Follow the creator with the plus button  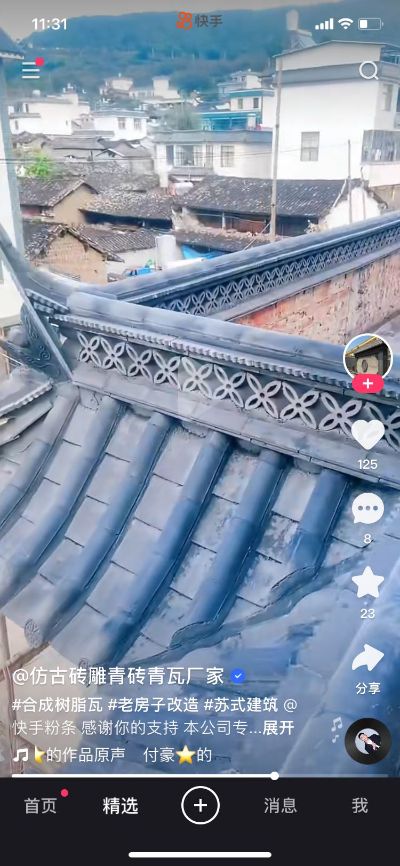tap(368, 383)
